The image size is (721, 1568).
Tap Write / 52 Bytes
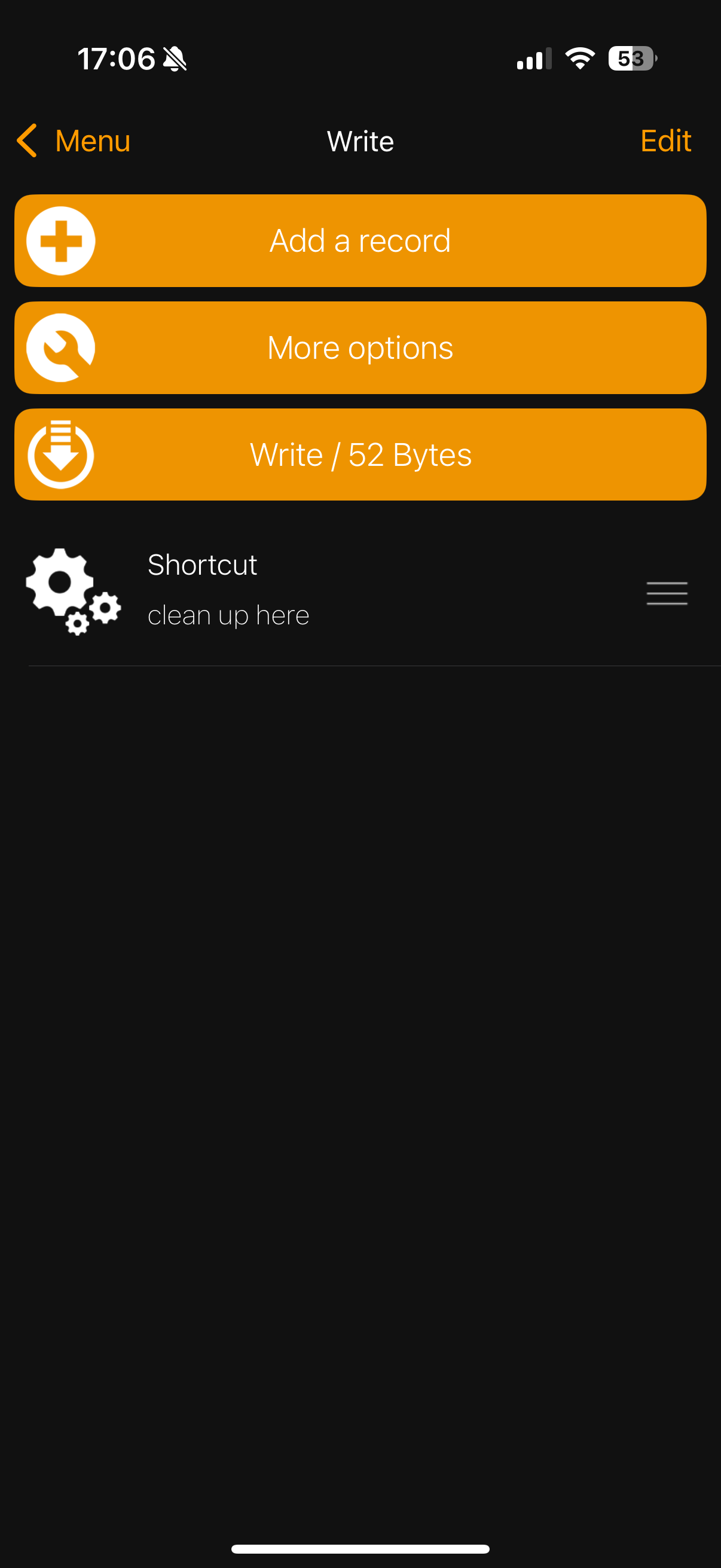tap(360, 454)
